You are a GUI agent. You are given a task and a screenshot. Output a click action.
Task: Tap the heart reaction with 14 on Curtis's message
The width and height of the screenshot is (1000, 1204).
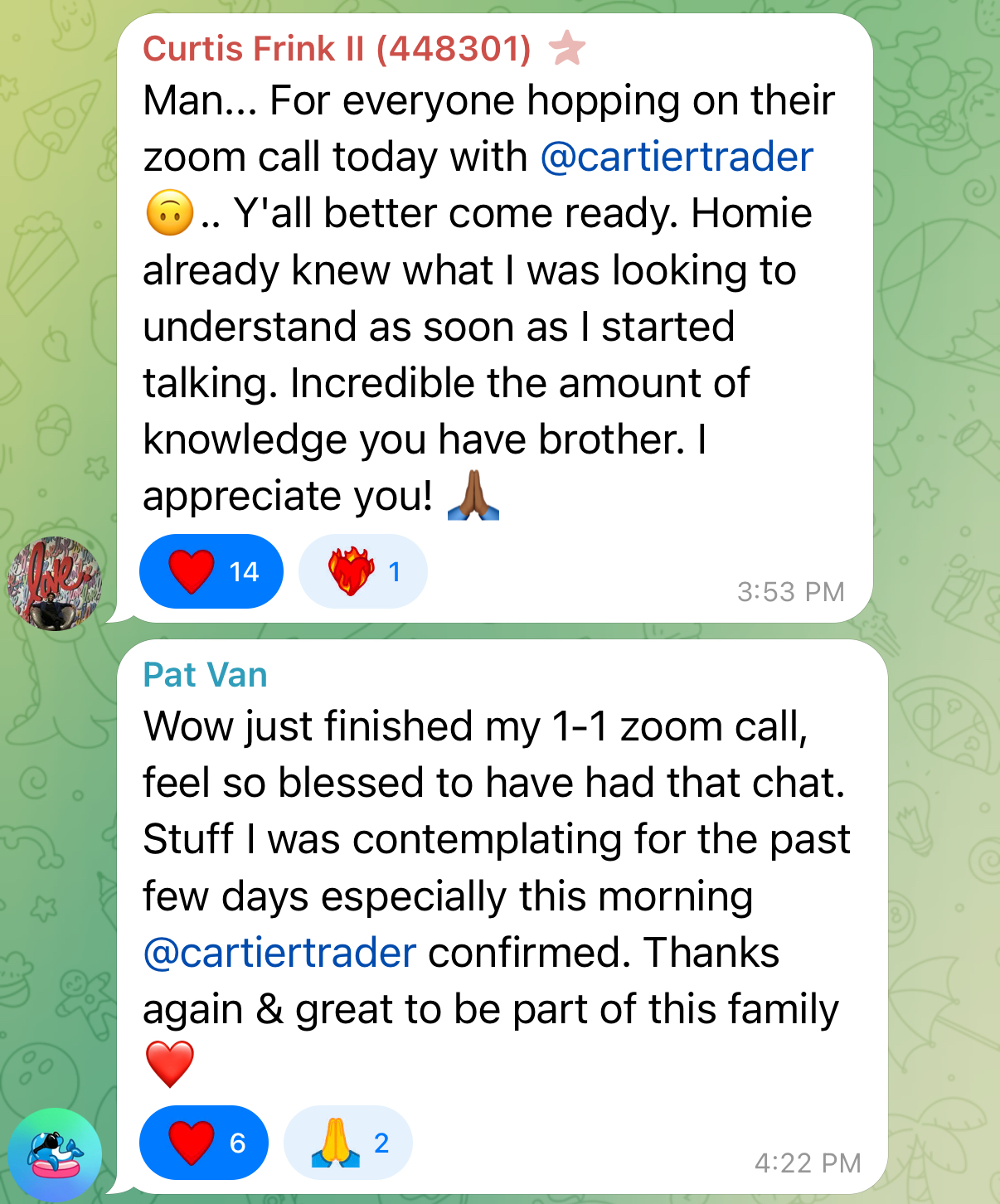(211, 571)
